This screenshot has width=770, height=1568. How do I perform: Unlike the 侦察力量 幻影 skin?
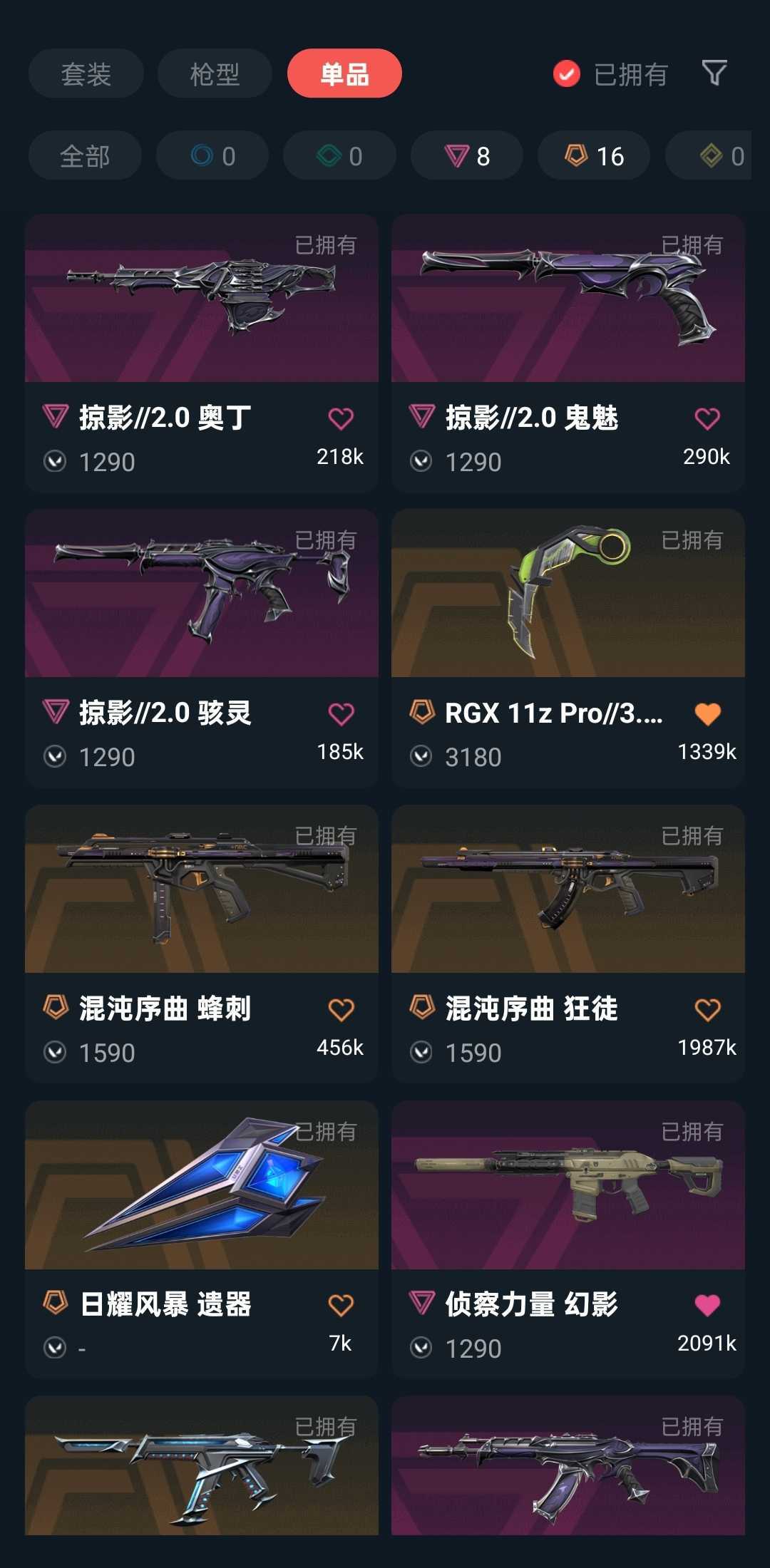coord(707,1305)
